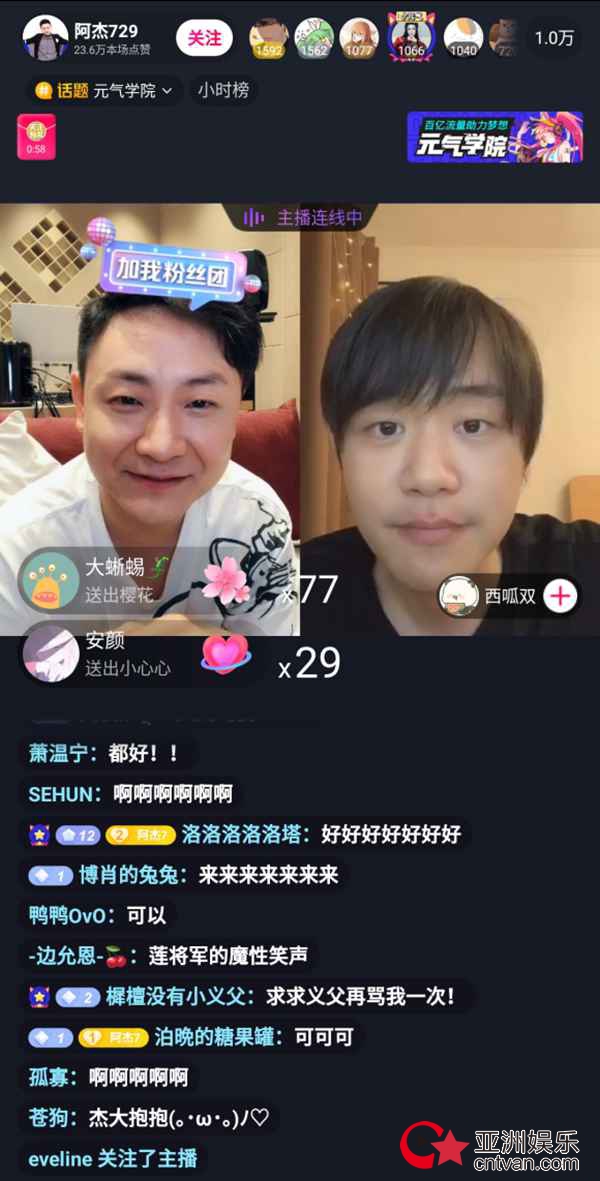Join fan group via 加我粉丝团 sticker

point(180,267)
